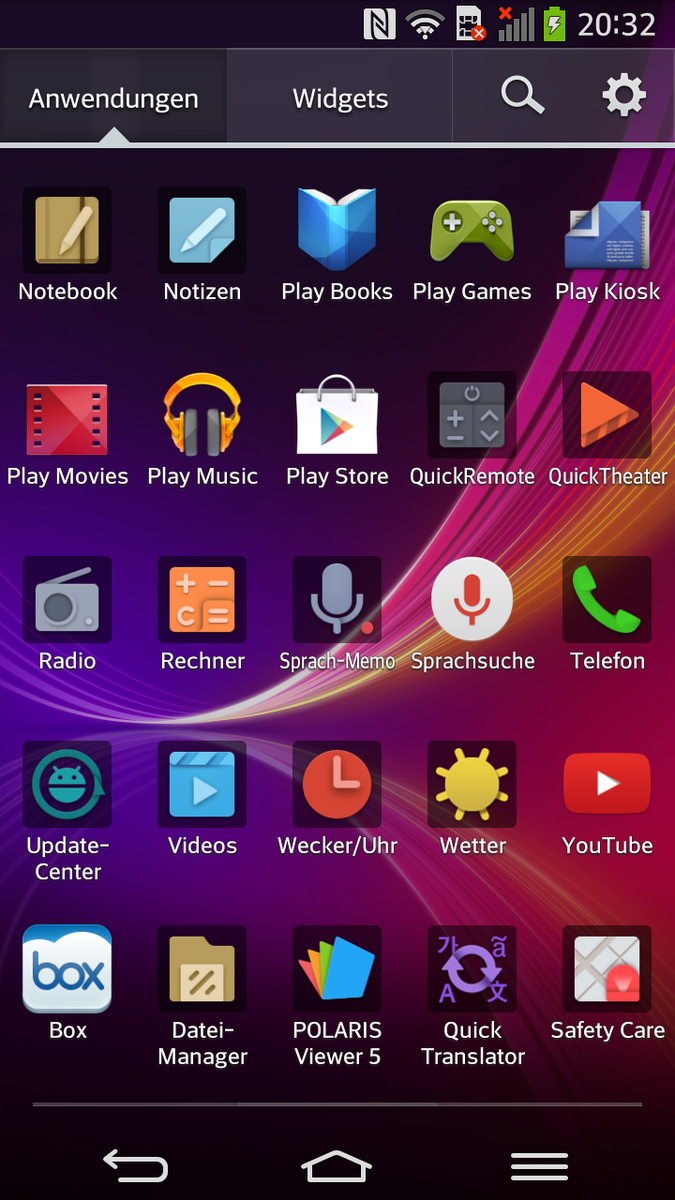Open Play Store

coord(337,416)
